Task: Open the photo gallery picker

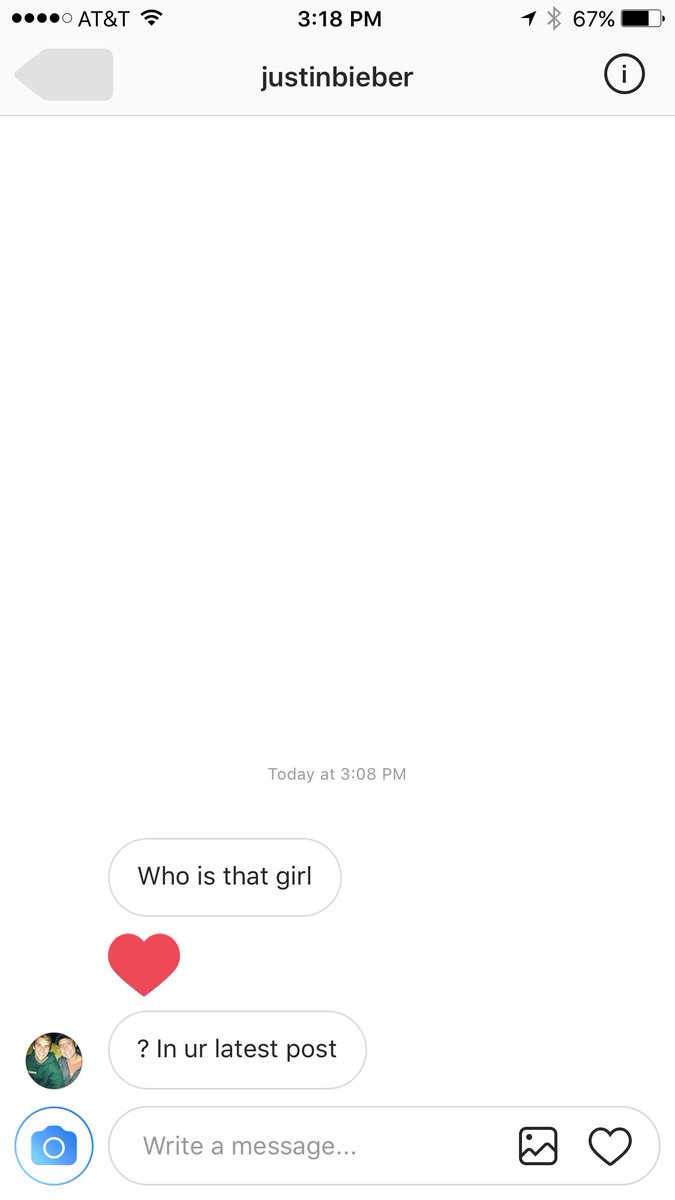Action: pos(538,1146)
